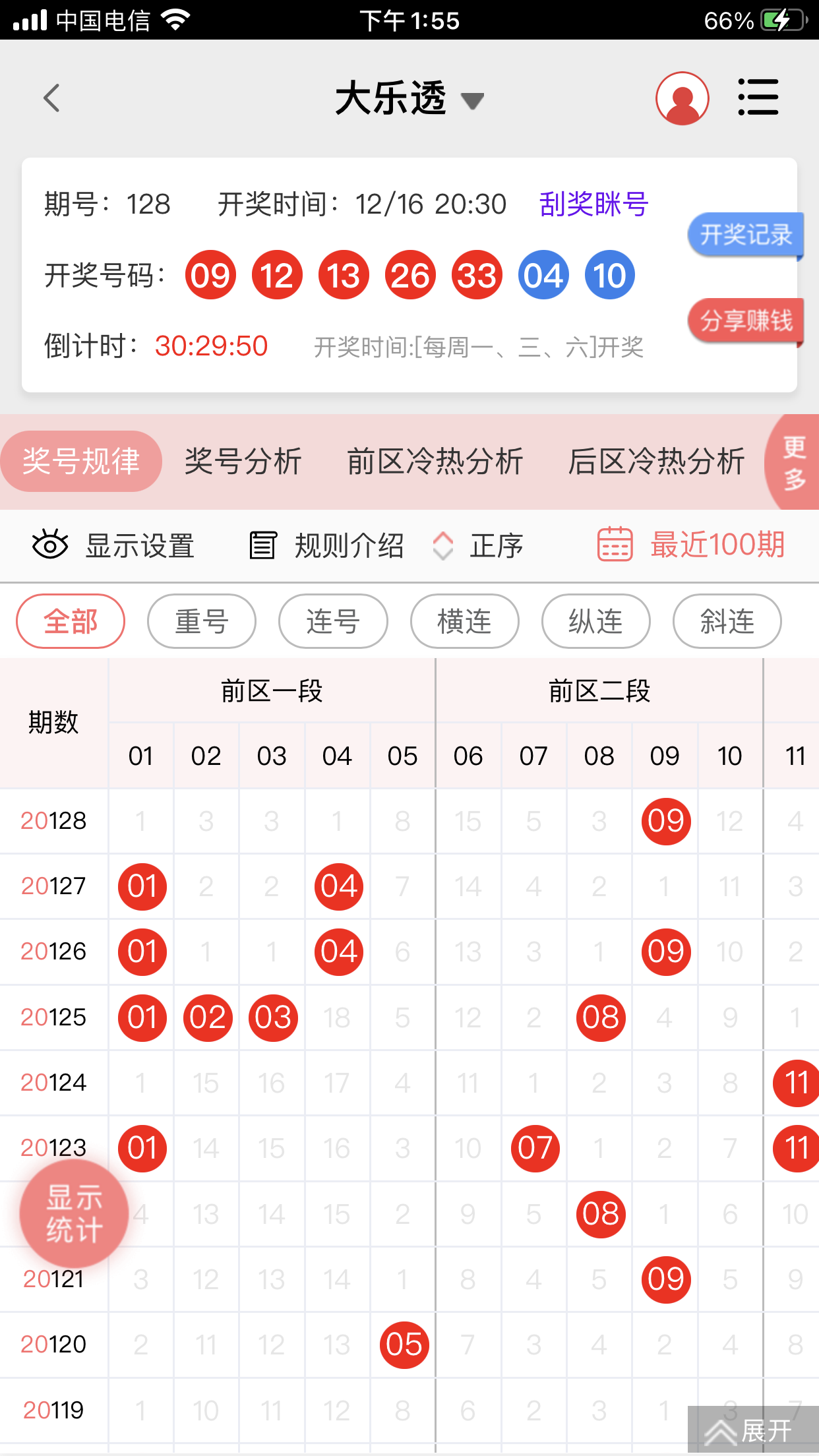Switch to 前区冷热分析 tab
The width and height of the screenshot is (819, 1456).
435,461
